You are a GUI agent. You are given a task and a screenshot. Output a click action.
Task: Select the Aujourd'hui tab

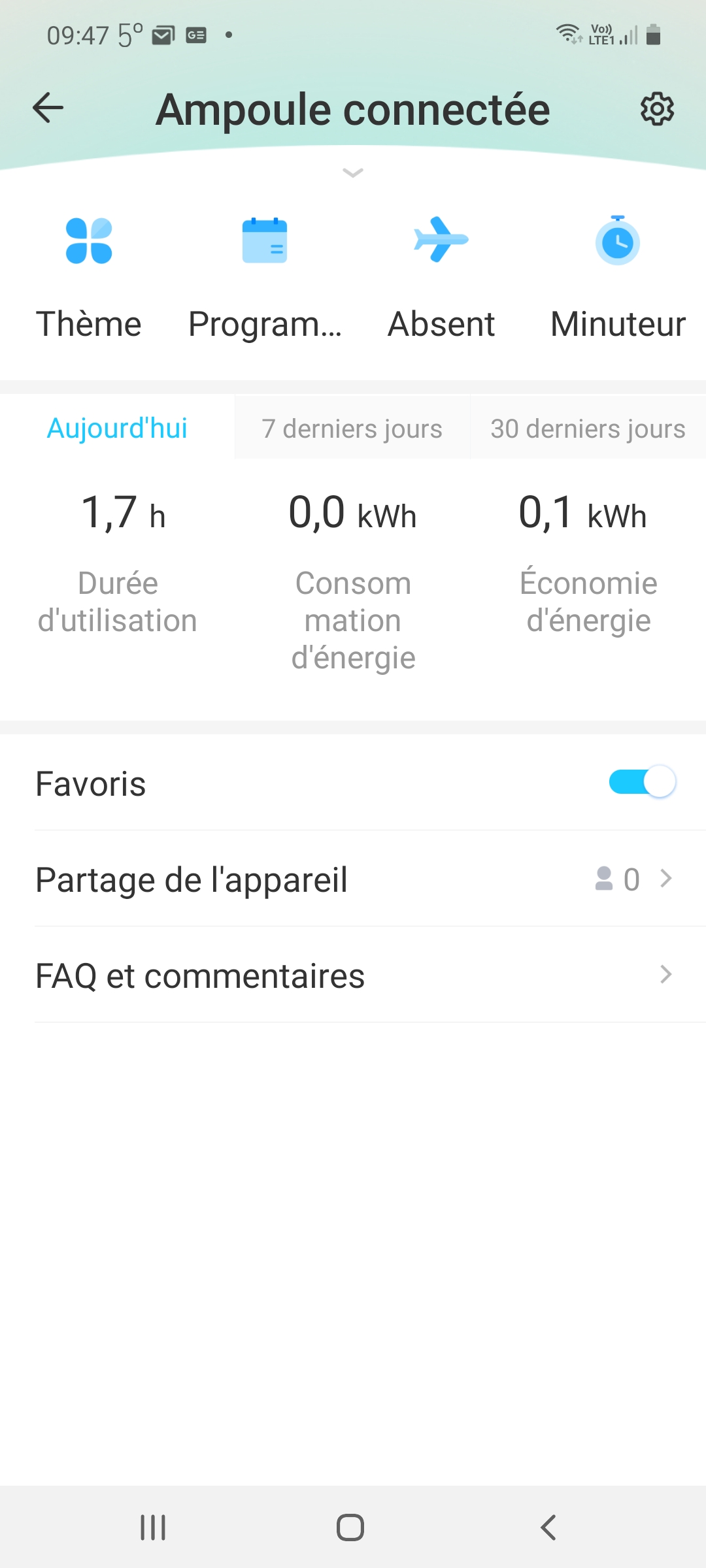[x=118, y=428]
